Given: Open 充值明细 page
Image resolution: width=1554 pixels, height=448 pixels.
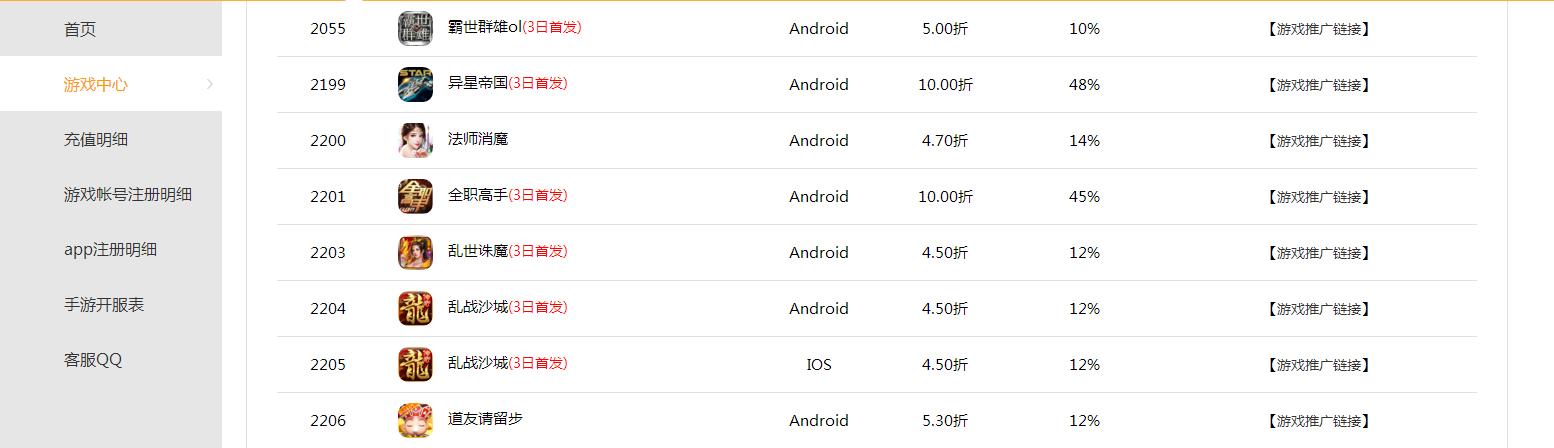Looking at the screenshot, I should [x=96, y=140].
